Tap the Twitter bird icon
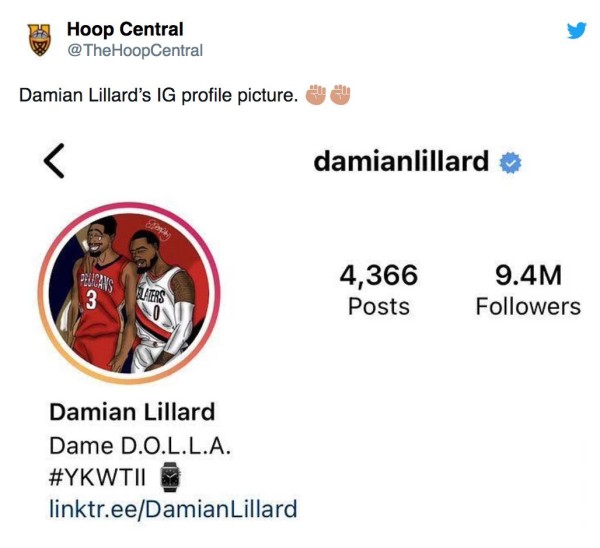Image resolution: width=600 pixels, height=548 pixels. [x=576, y=31]
